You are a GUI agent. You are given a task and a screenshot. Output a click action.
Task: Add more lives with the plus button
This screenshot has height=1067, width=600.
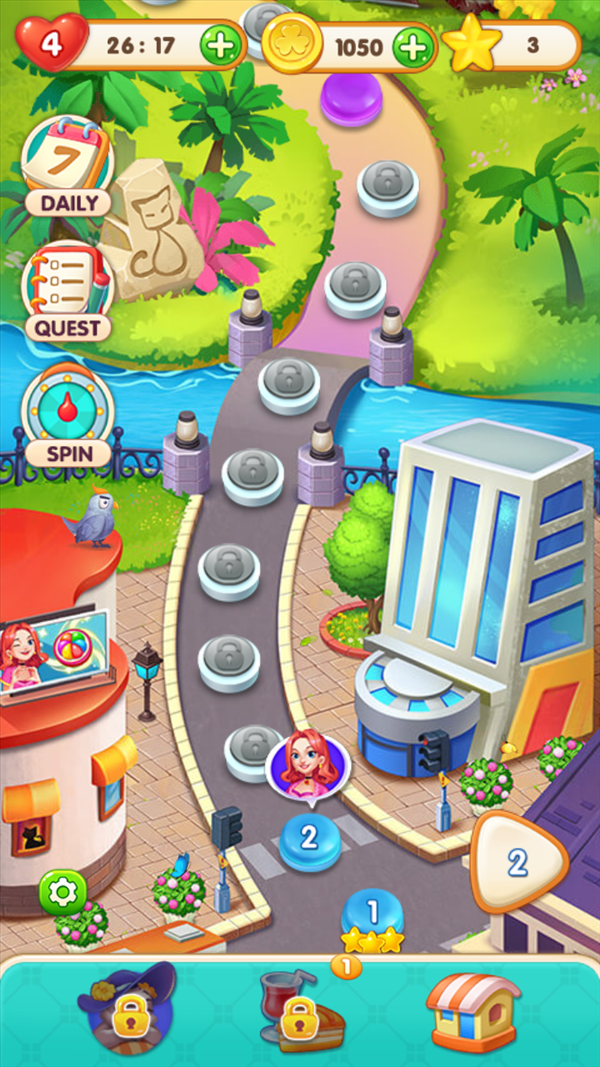[x=219, y=44]
